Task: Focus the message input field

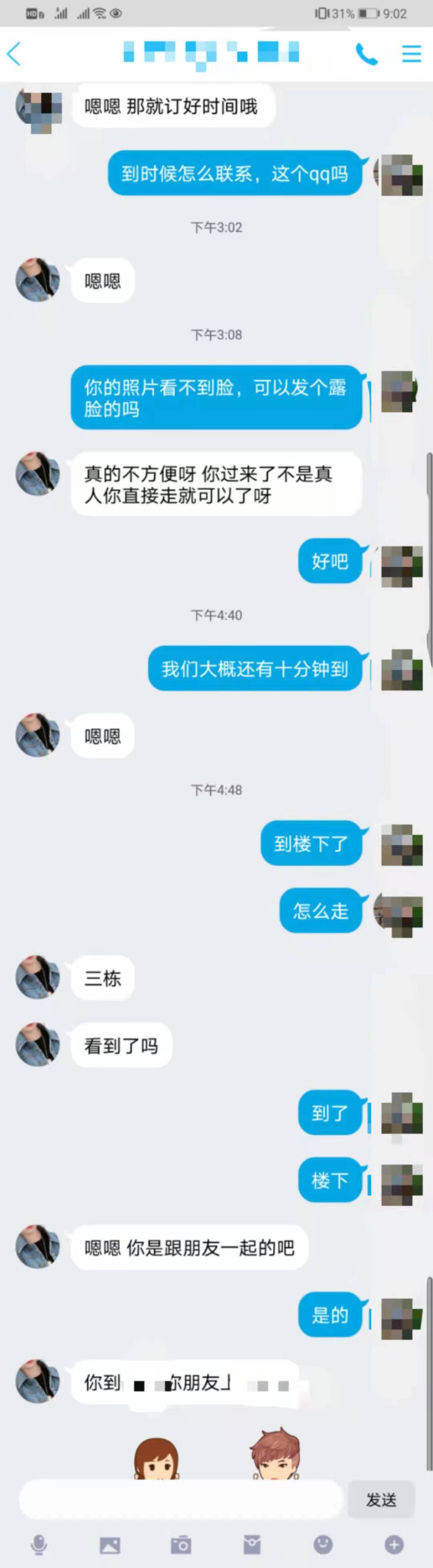Action: click(181, 1500)
